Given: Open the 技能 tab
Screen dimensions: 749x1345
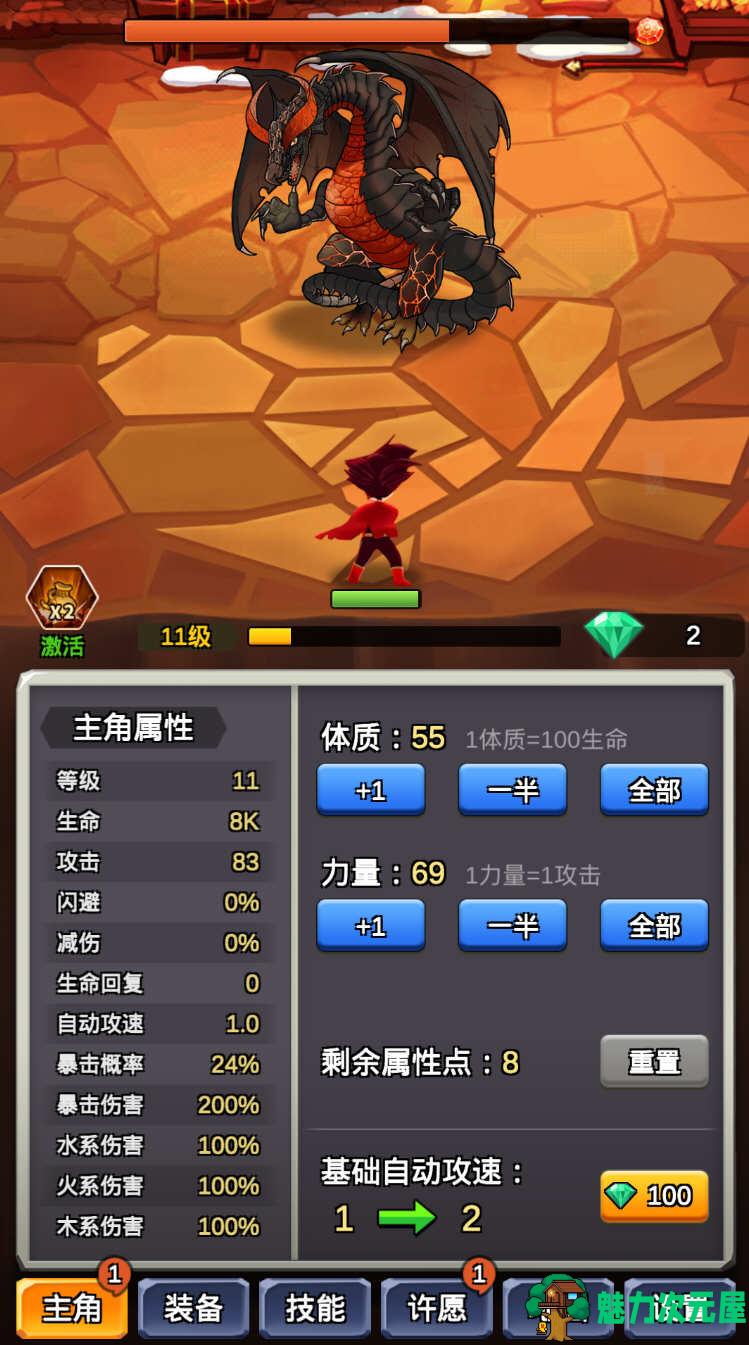Looking at the screenshot, I should [315, 1308].
